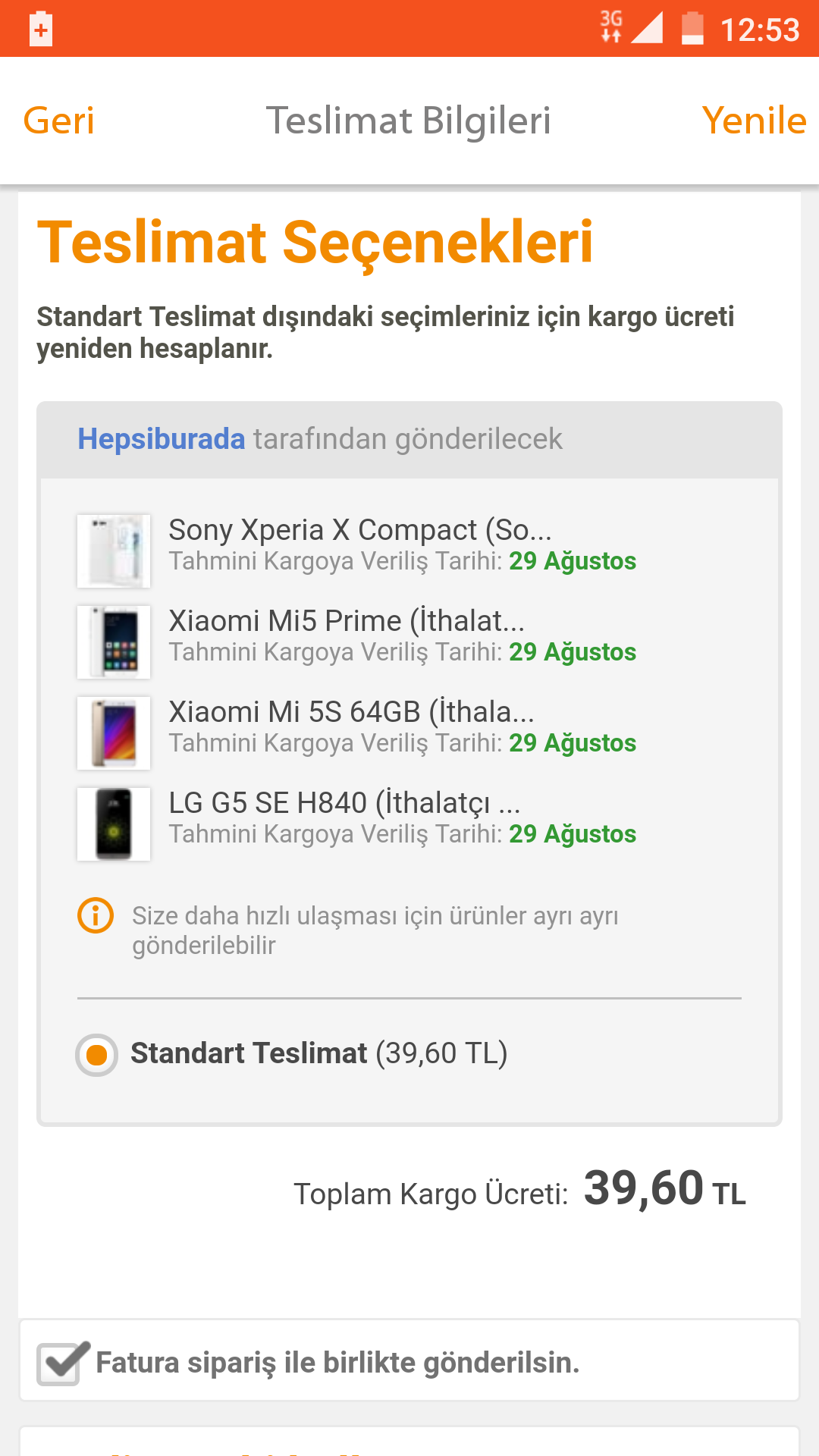
Task: Tap the info icon about separate shipping
Action: 95,916
